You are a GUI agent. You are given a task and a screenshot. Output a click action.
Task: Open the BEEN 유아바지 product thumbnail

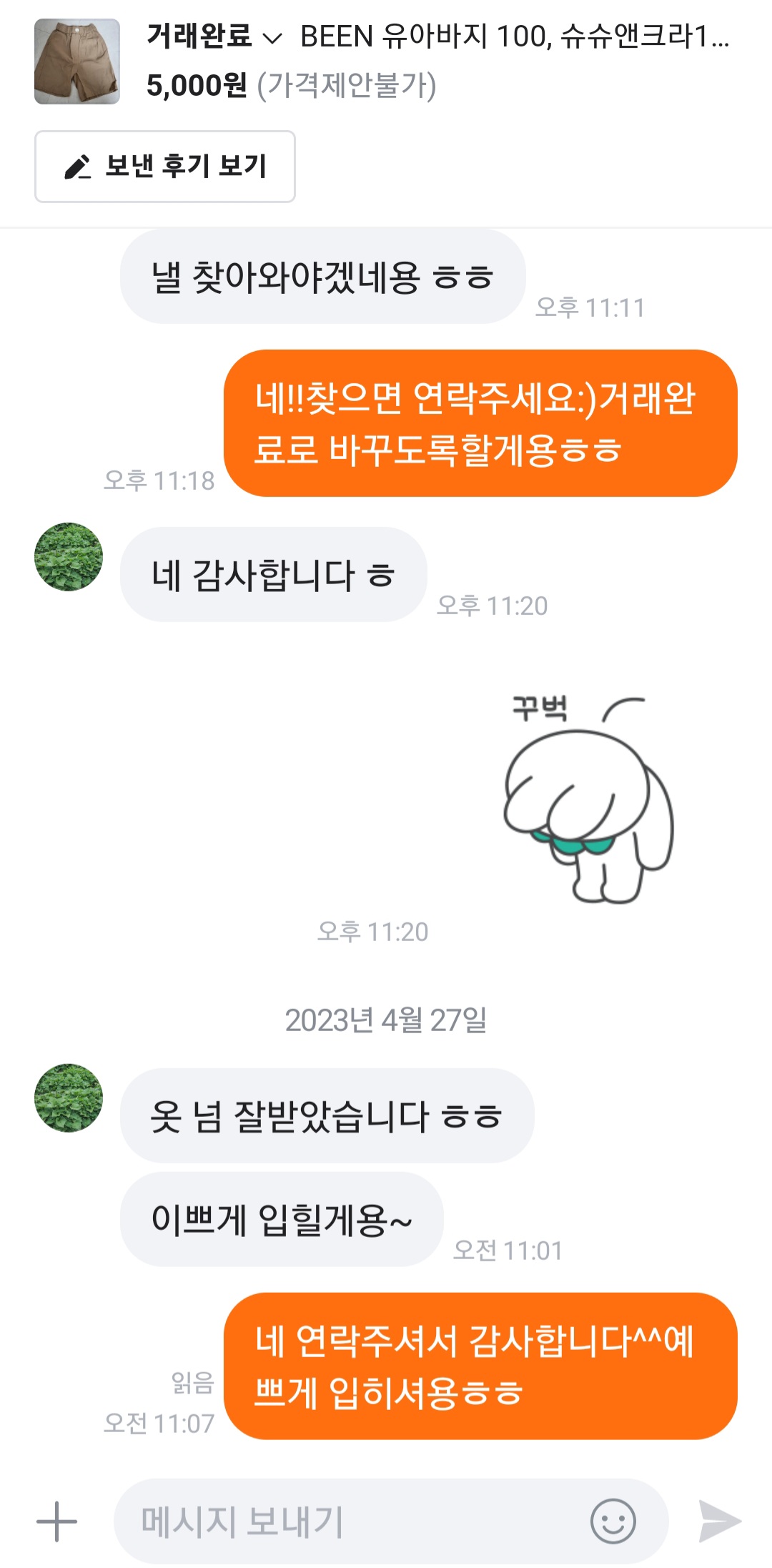77,61
